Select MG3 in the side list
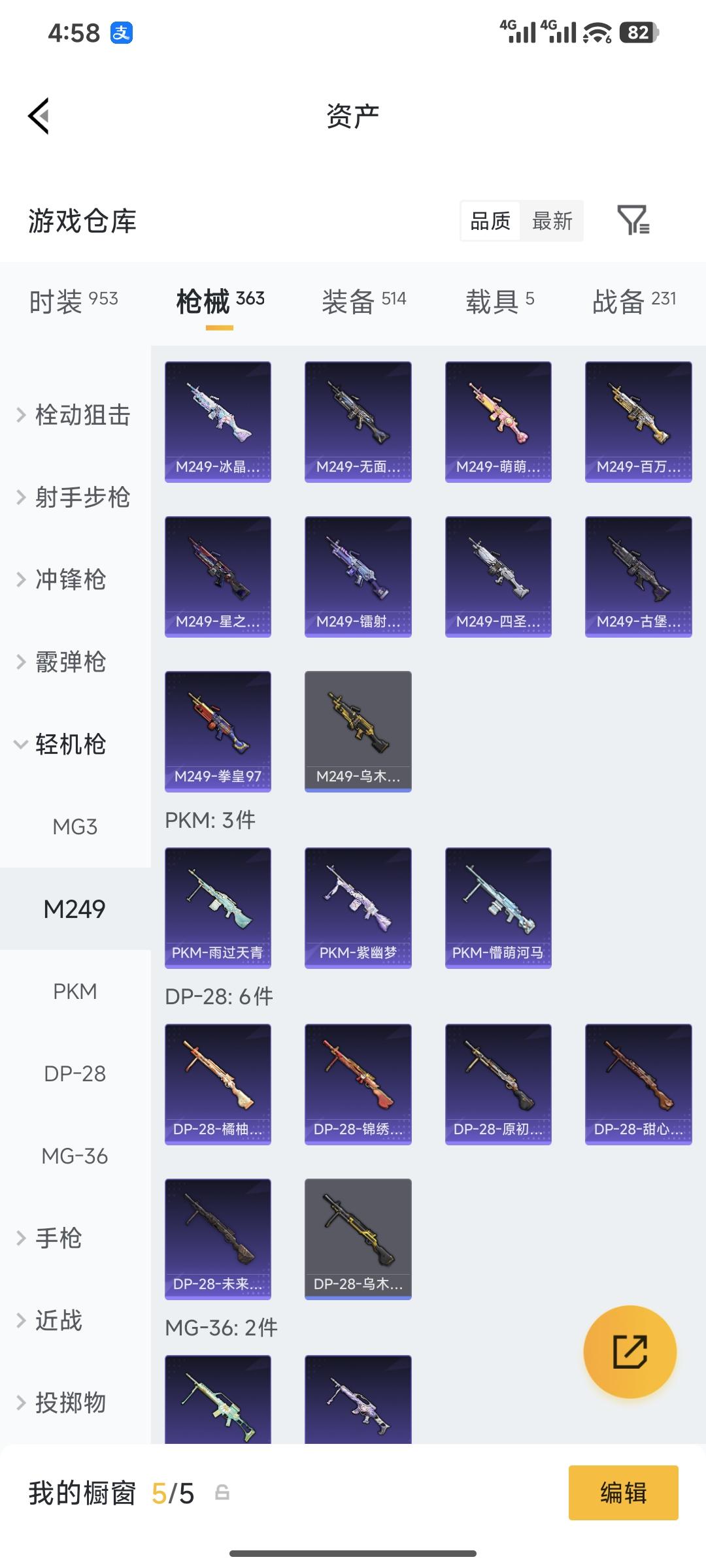Screen dimensions: 706x1568 [x=75, y=826]
